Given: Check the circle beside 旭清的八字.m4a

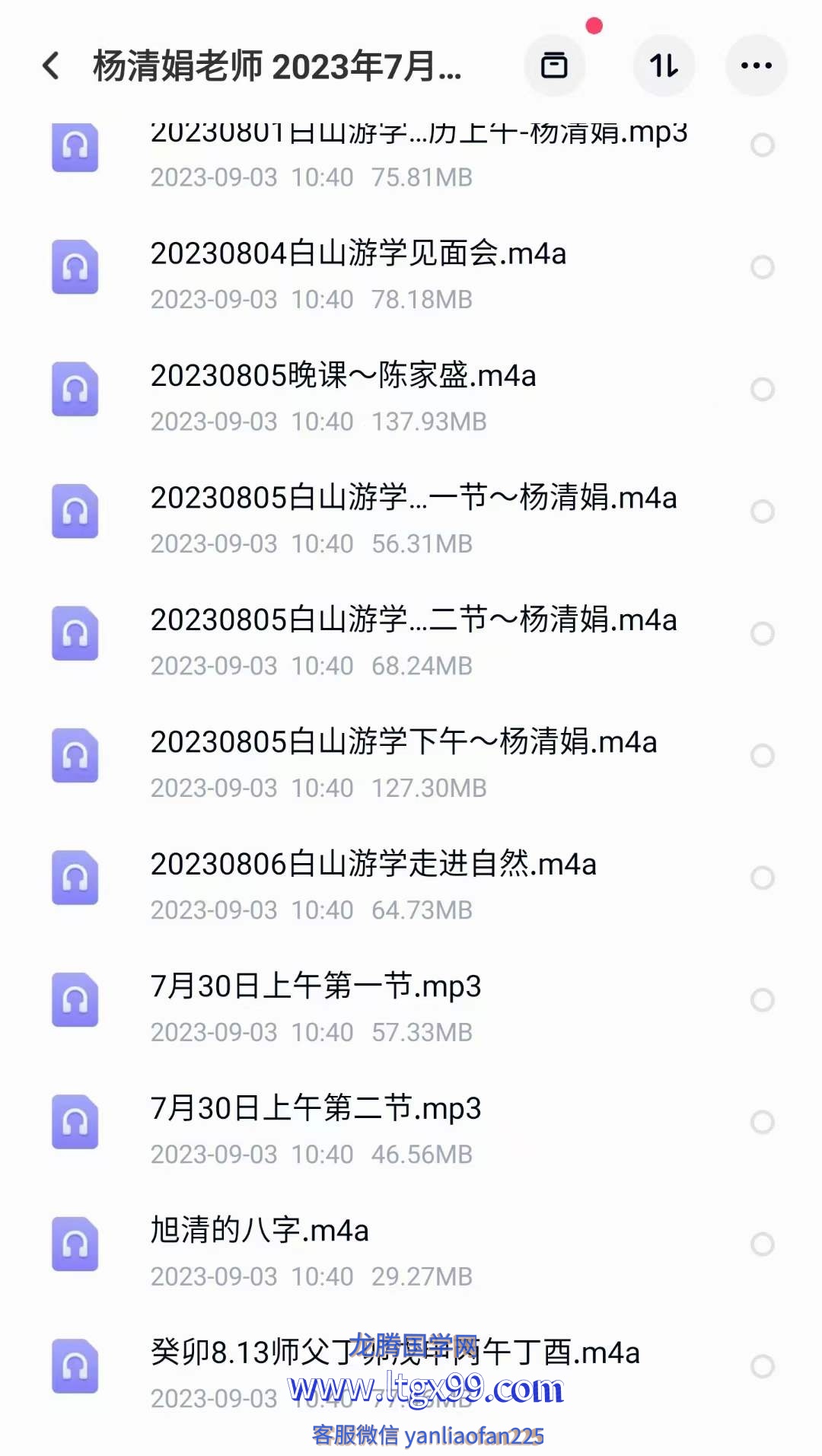Looking at the screenshot, I should point(763,1244).
